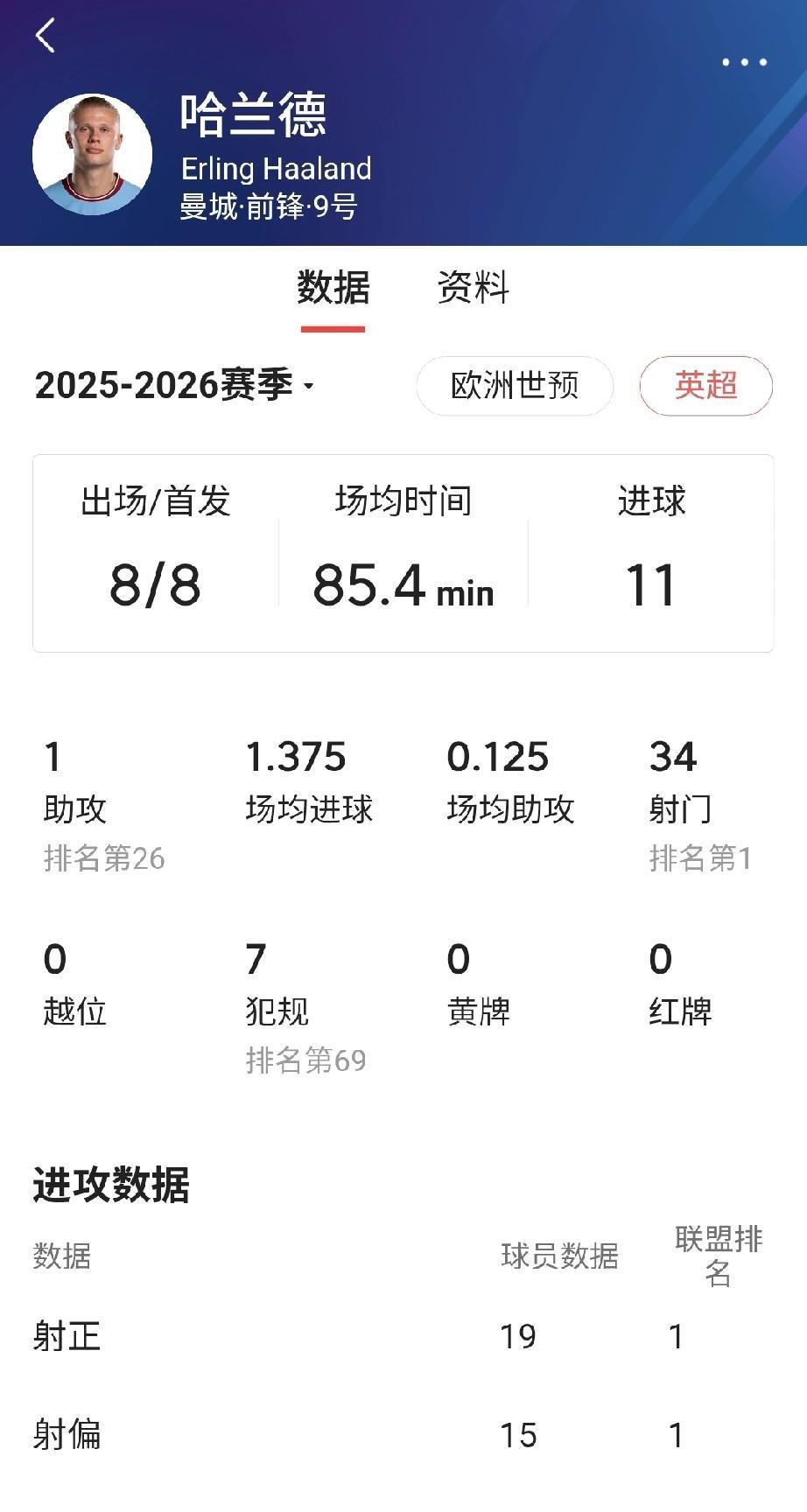This screenshot has width=807, height=1512.
Task: Switch to the 资料 tab
Action: click(473, 288)
